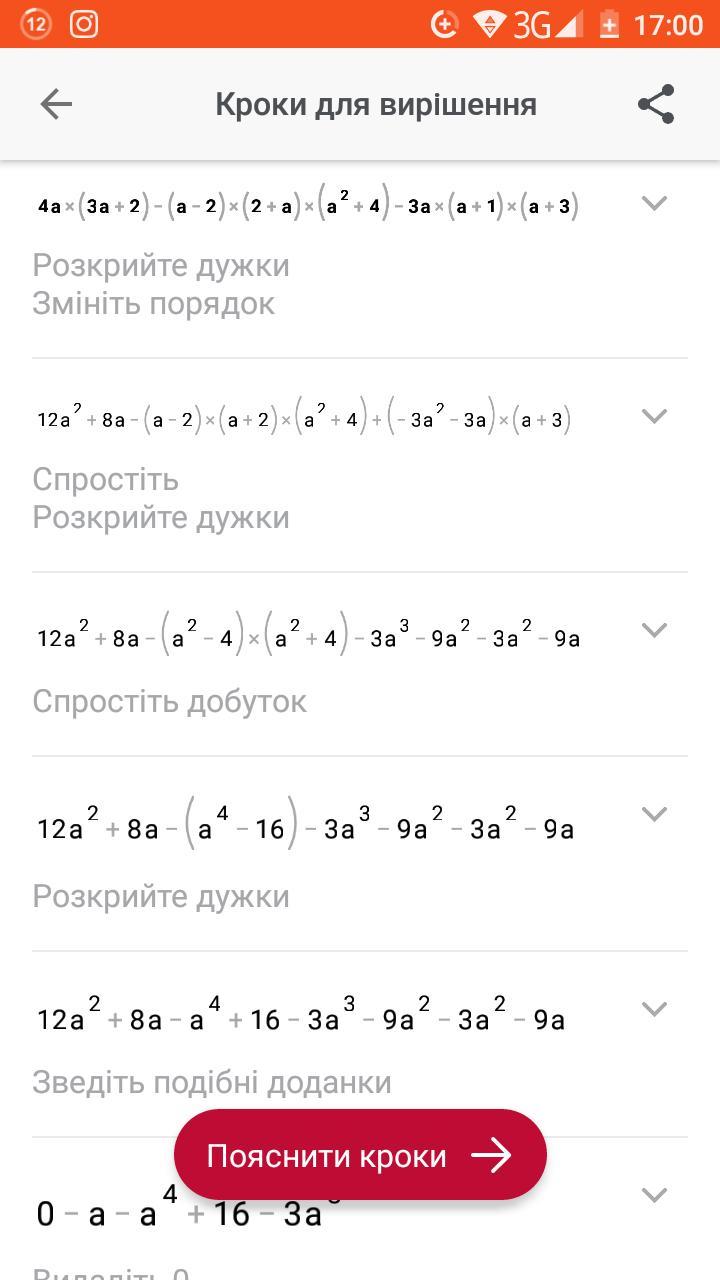Expand the 'Спростіть добуток' step
Viewport: 720px width, 1280px height.
(x=653, y=630)
